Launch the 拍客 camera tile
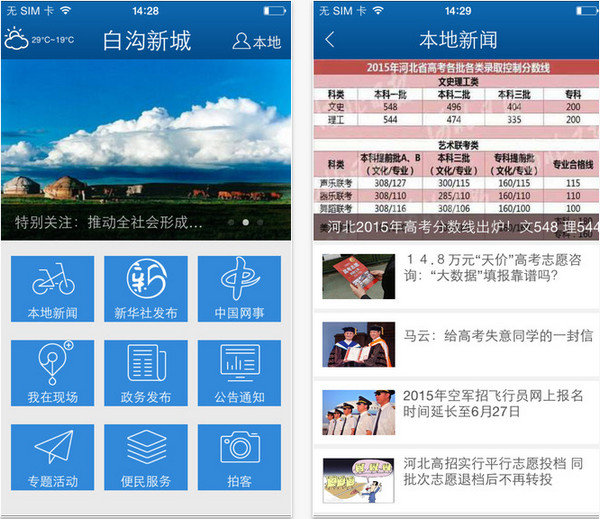Viewport: 600px width, 519px height. (x=239, y=457)
